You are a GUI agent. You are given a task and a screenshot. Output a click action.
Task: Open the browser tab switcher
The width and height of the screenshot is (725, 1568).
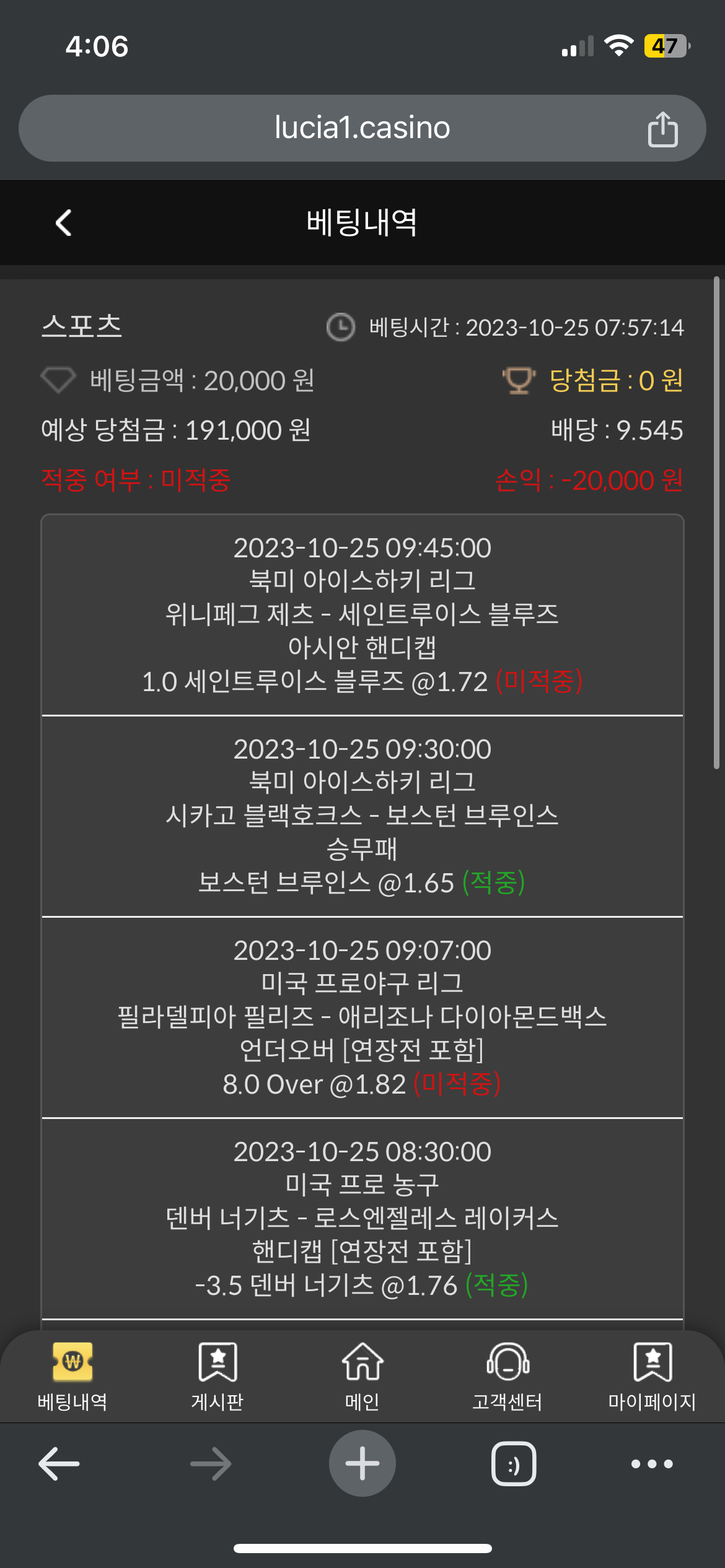pyautogui.click(x=514, y=1464)
